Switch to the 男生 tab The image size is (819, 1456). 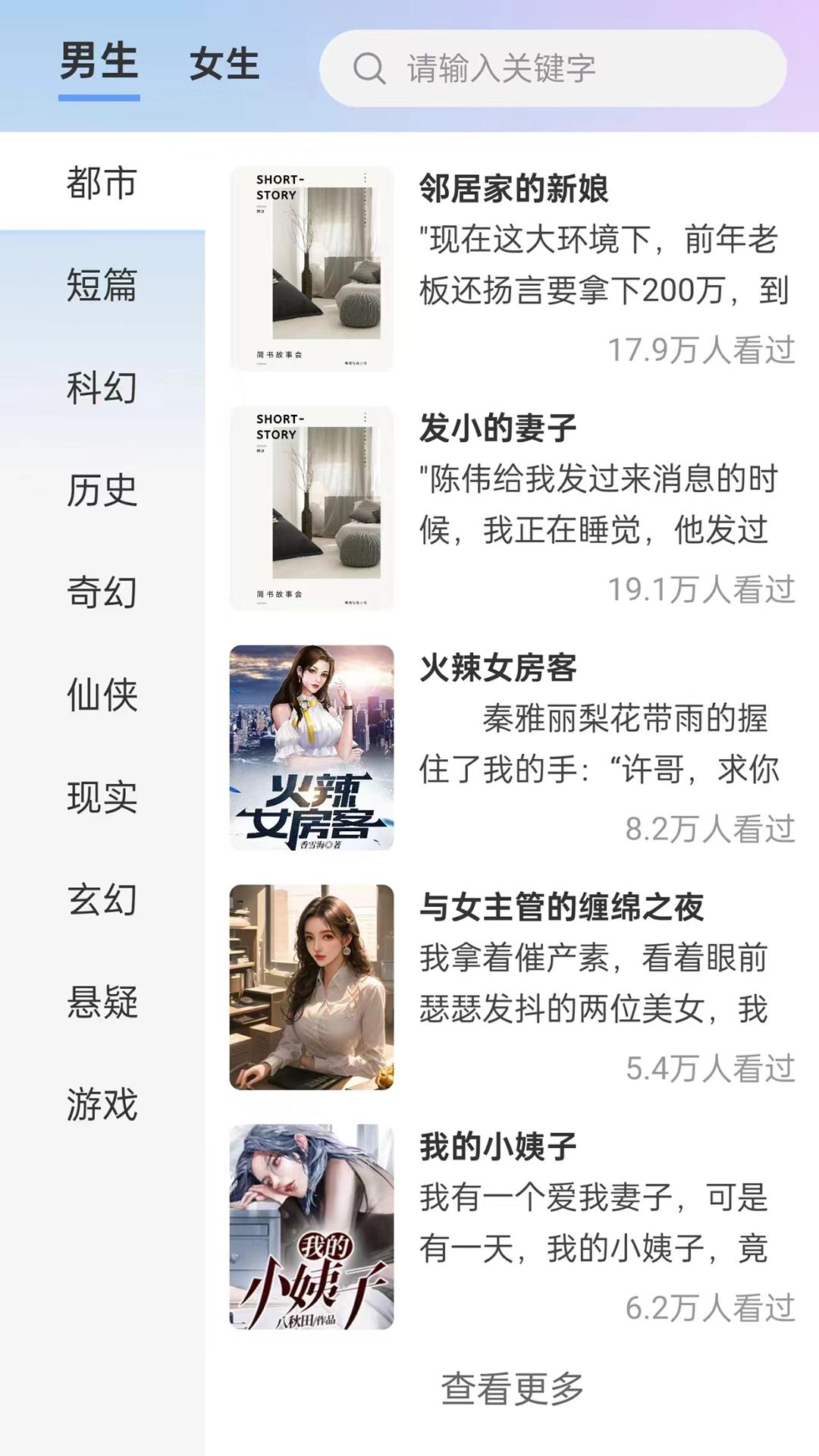99,64
